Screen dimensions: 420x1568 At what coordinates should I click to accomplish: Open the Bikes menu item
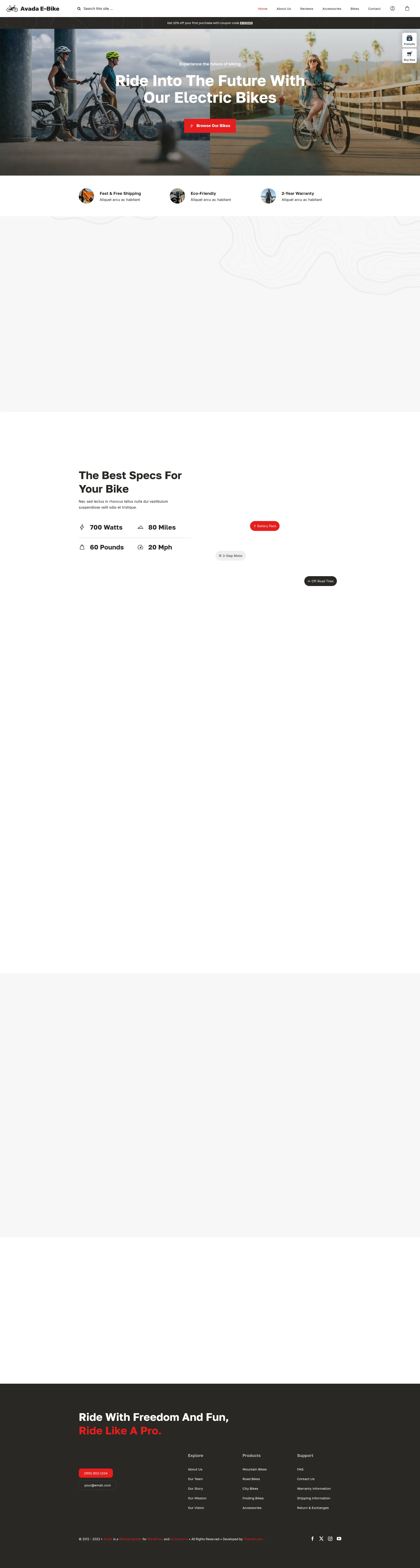[354, 9]
